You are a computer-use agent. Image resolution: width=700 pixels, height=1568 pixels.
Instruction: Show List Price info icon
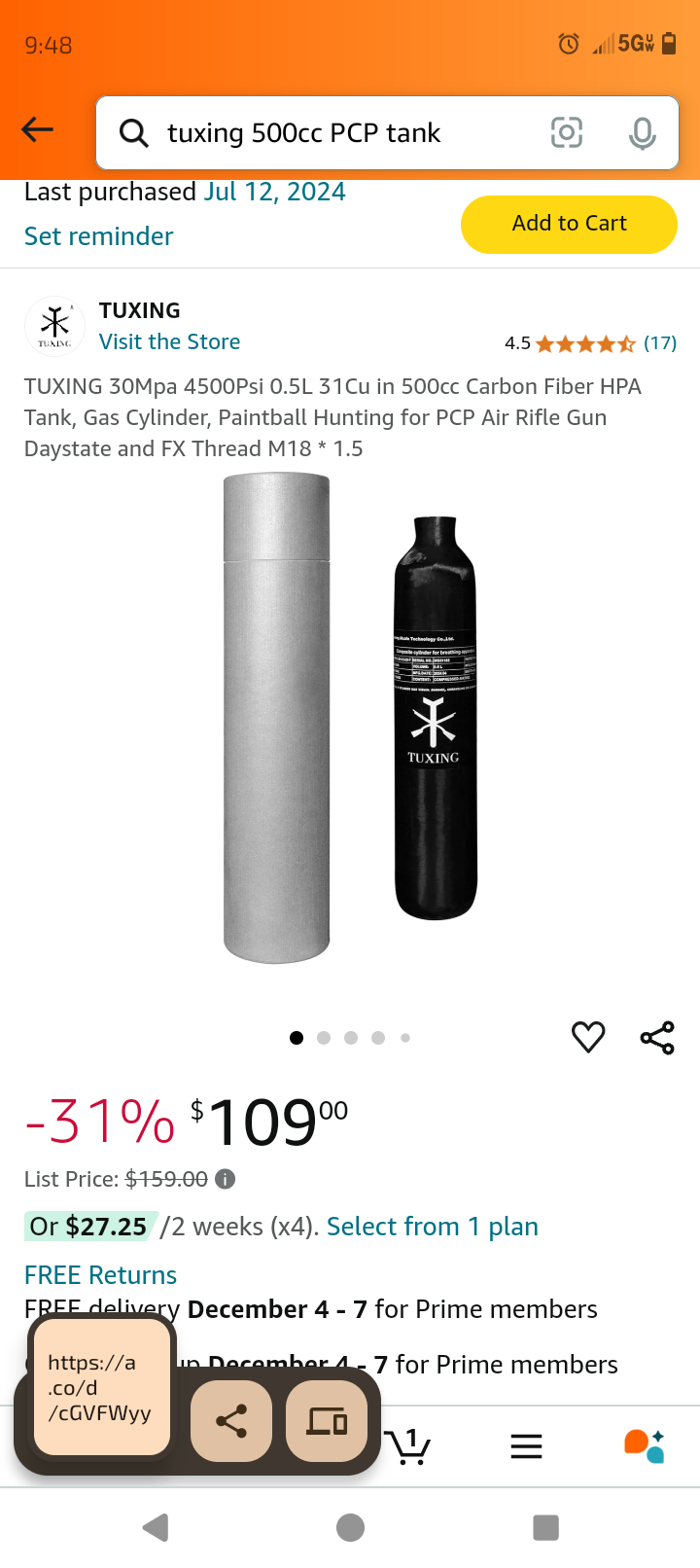225,1179
